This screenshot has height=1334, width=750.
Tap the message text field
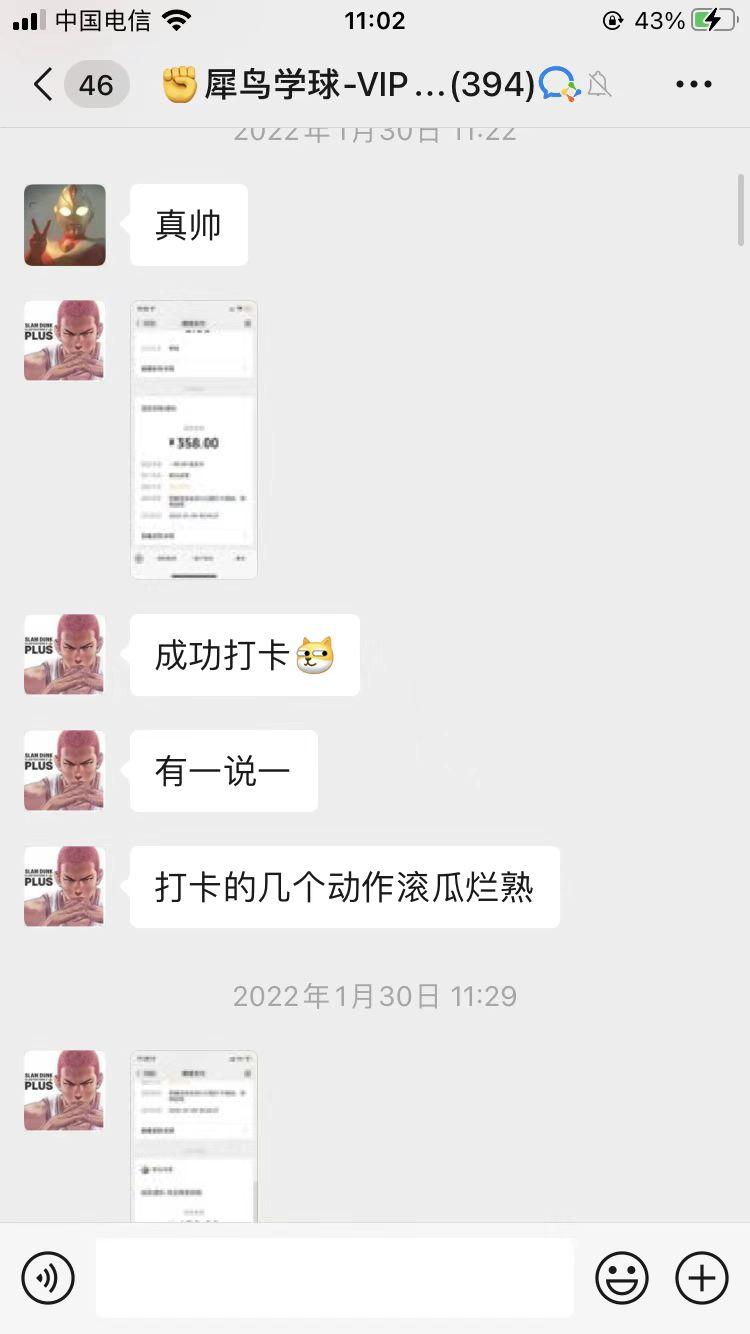tap(335, 1278)
